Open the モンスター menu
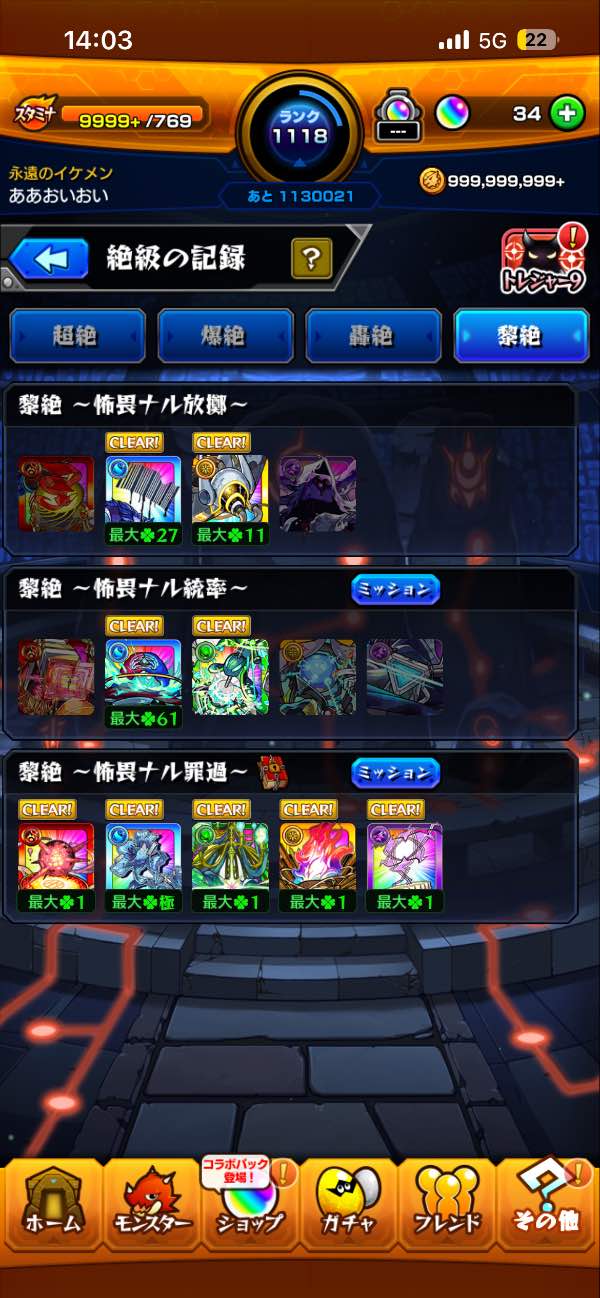The image size is (600, 1298). tap(151, 1204)
